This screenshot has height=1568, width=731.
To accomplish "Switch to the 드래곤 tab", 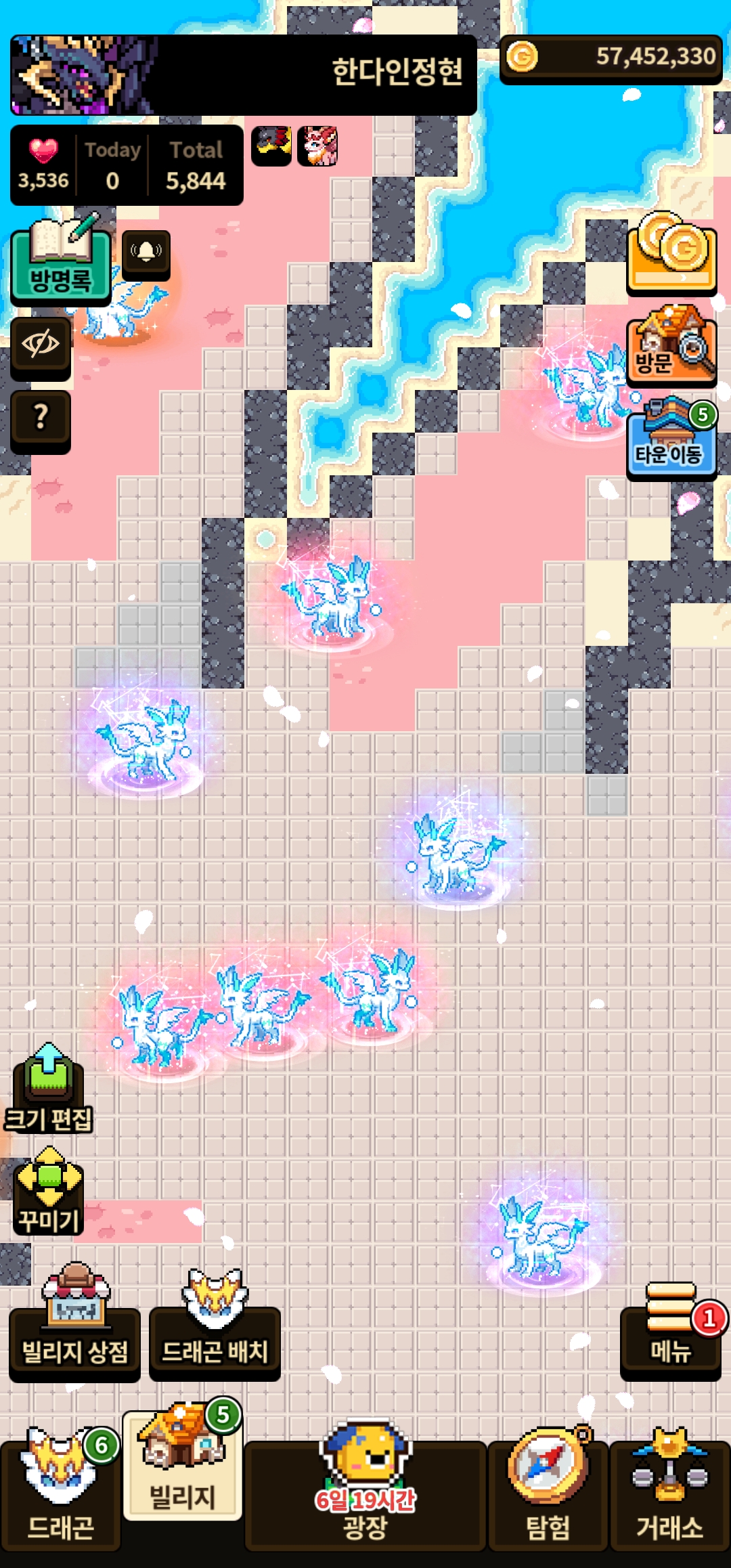I will [x=60, y=1489].
